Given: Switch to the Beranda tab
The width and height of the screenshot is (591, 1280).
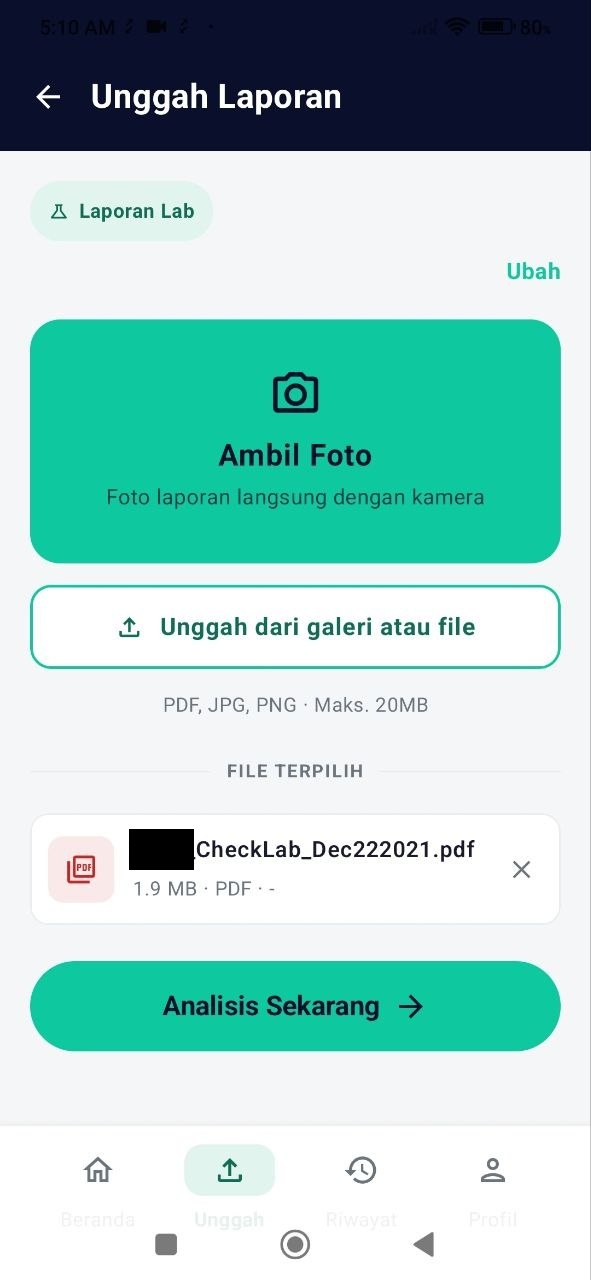Looking at the screenshot, I should 97,1187.
